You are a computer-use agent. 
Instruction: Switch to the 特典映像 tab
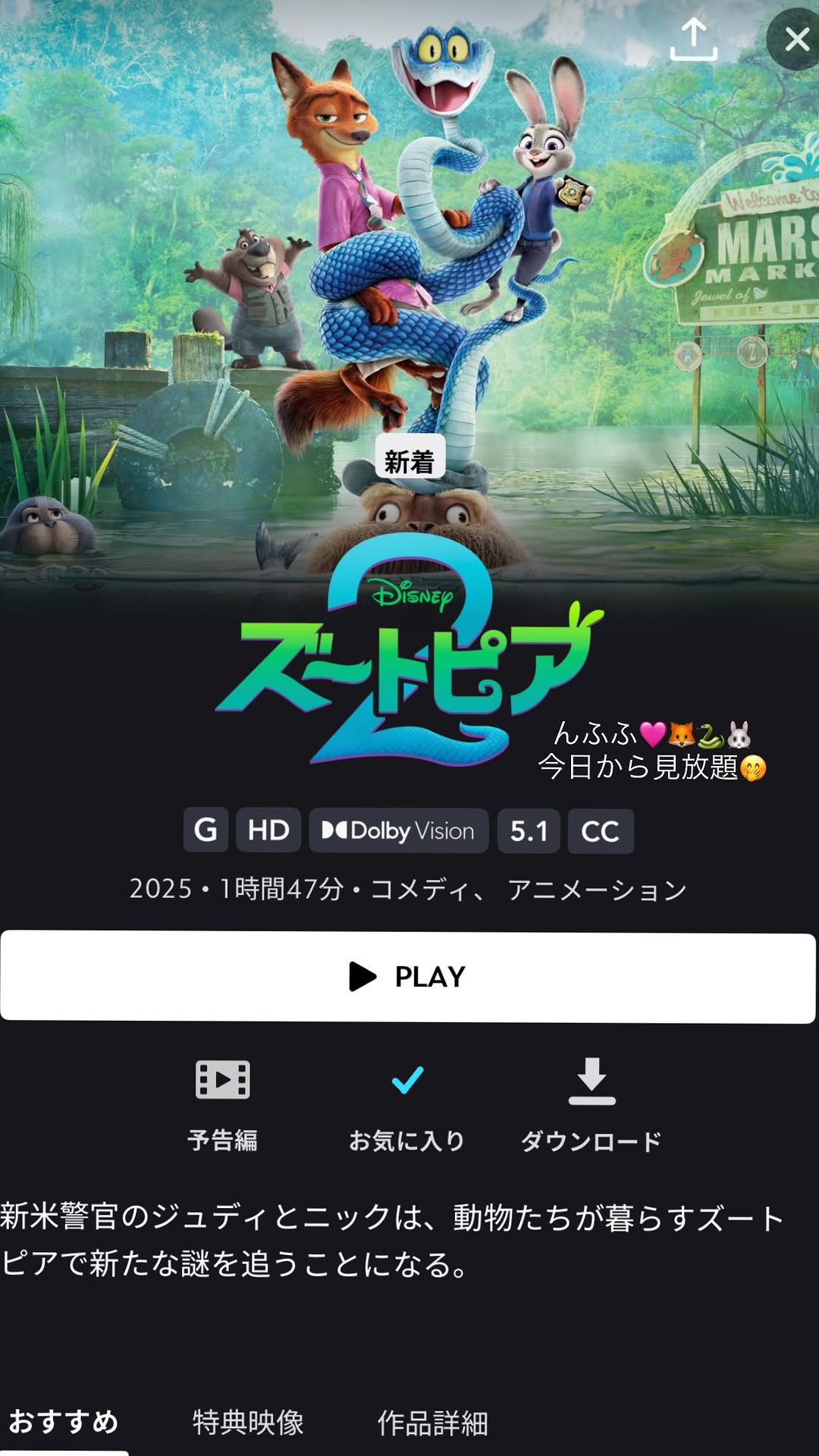point(248,1423)
